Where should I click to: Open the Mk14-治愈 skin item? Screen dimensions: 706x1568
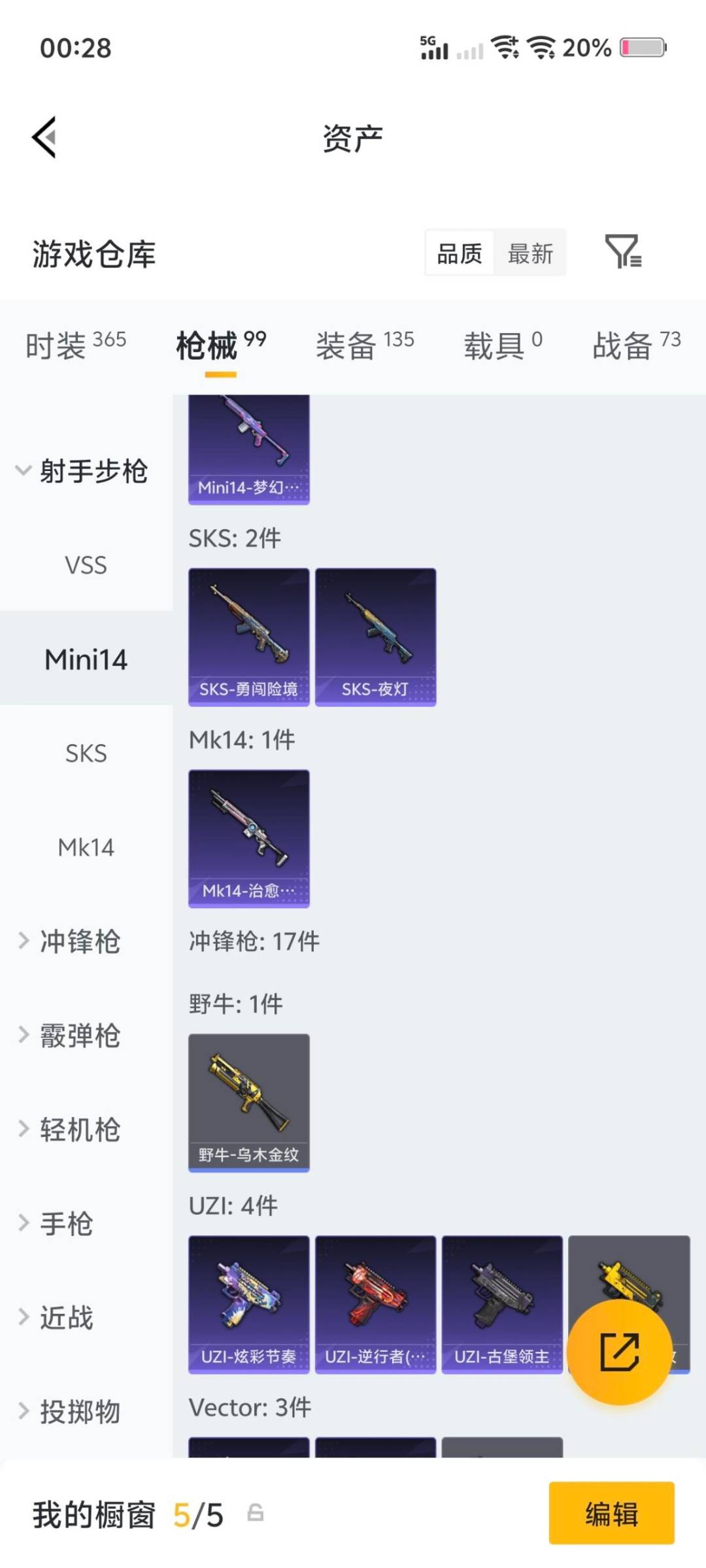248,840
